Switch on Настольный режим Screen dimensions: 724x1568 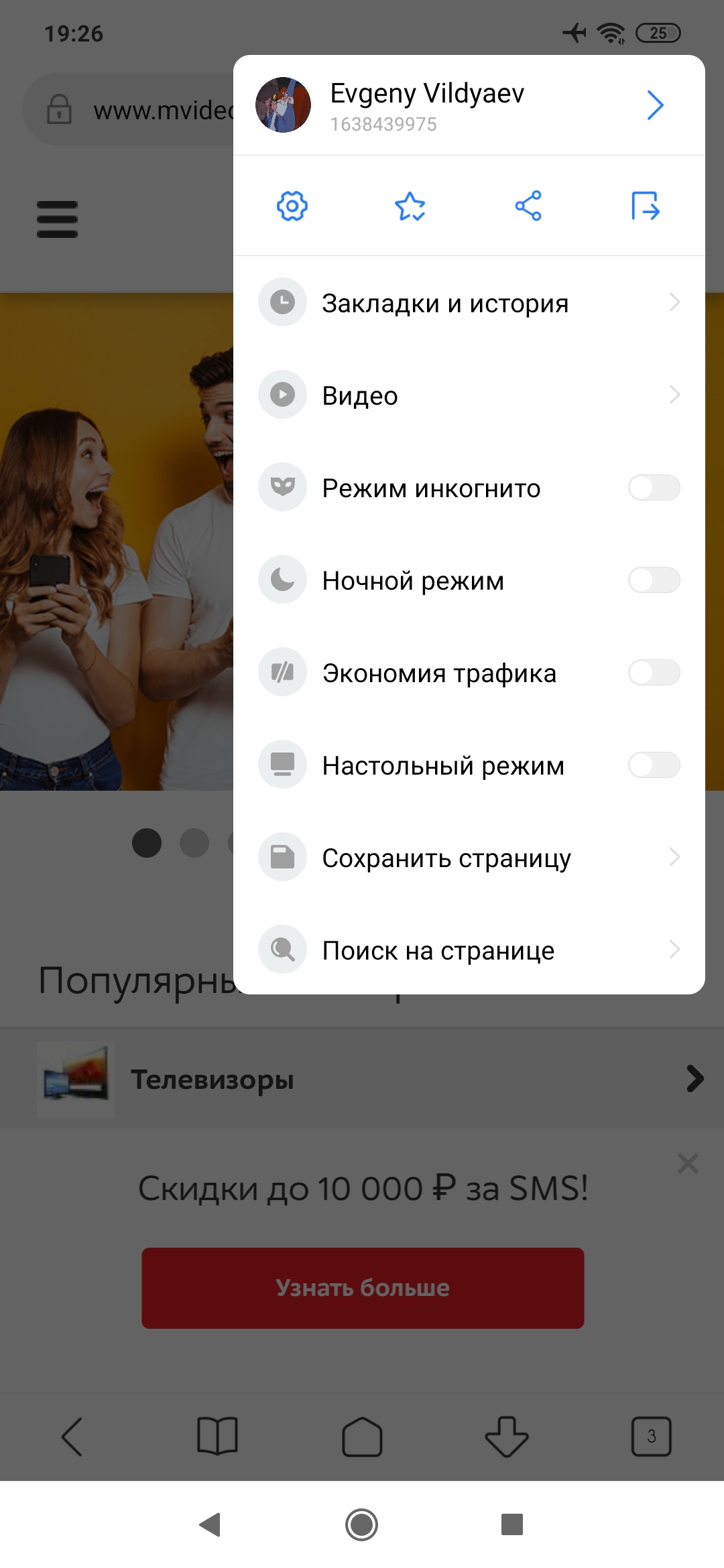click(x=654, y=765)
